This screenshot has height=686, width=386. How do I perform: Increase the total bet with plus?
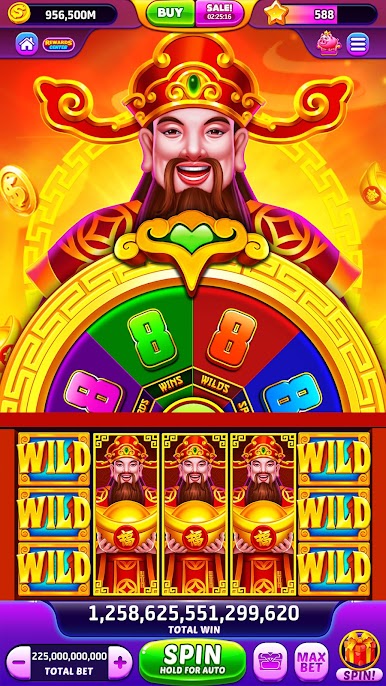point(120,663)
